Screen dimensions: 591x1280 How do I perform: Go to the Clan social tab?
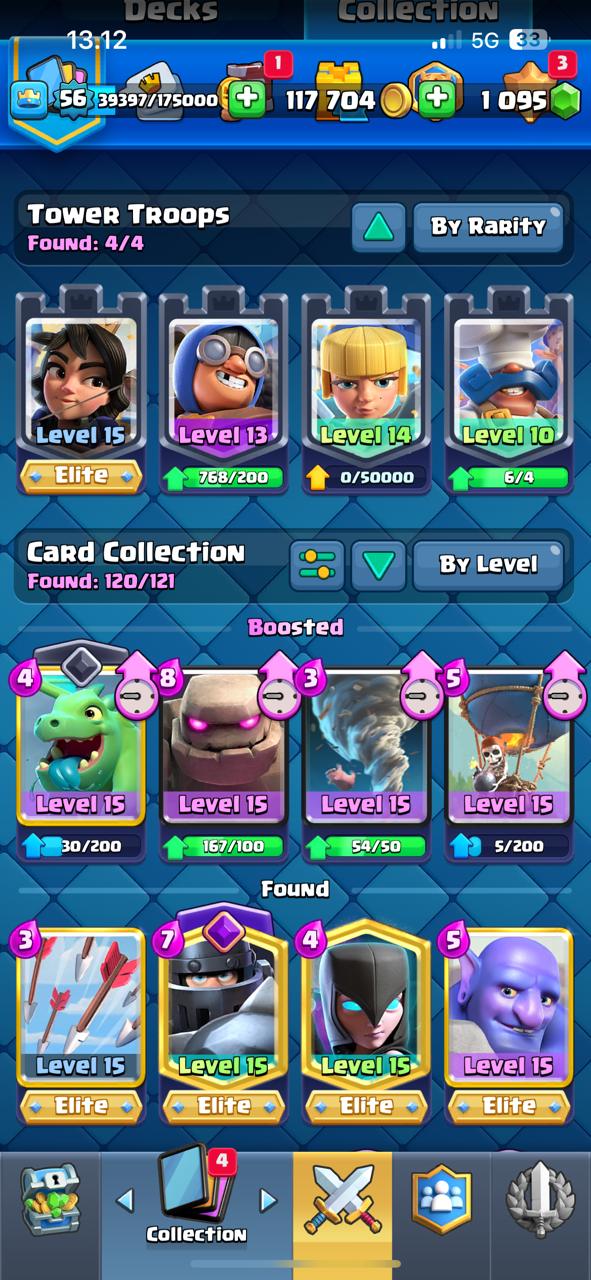tap(441, 1202)
